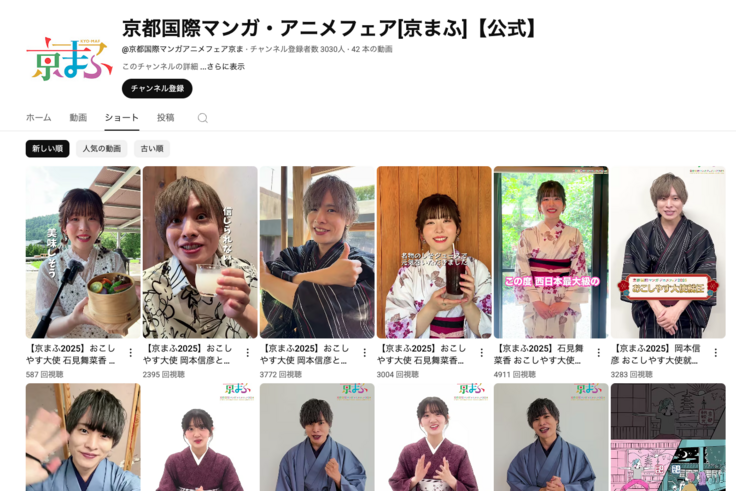Image resolution: width=736 pixels, height=491 pixels.
Task: Open the channel search icon
Action: click(x=203, y=118)
